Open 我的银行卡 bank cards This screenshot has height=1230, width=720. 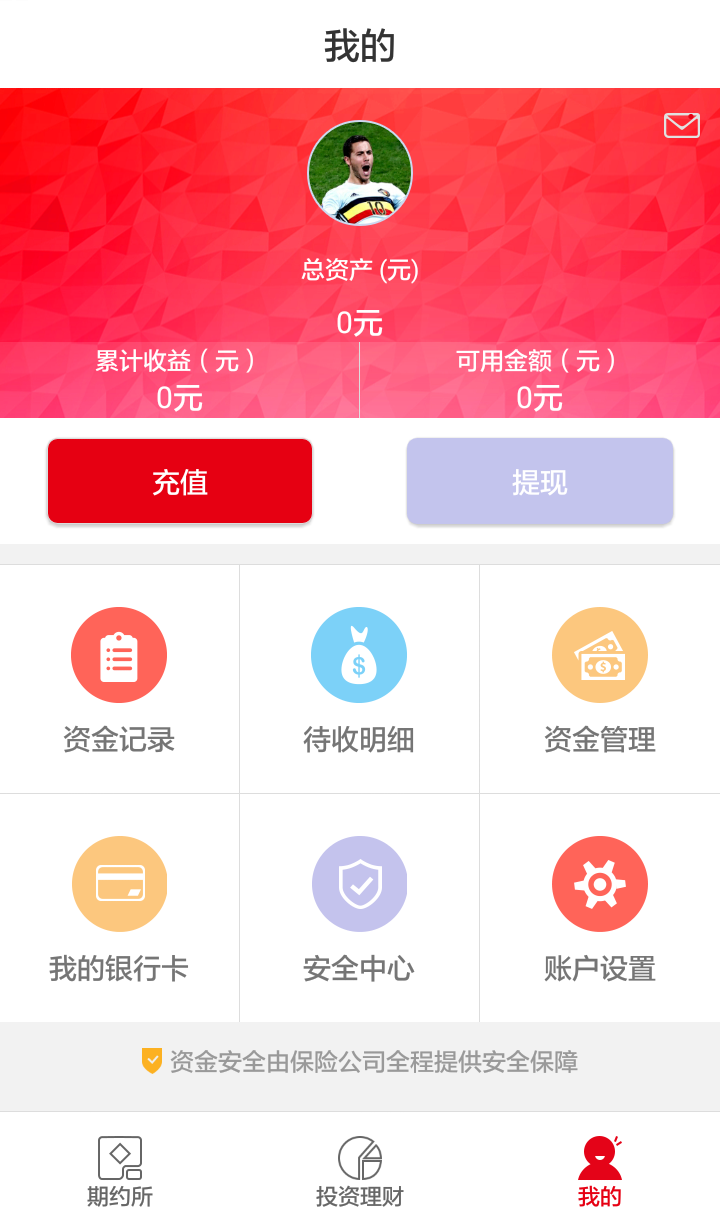[119, 908]
